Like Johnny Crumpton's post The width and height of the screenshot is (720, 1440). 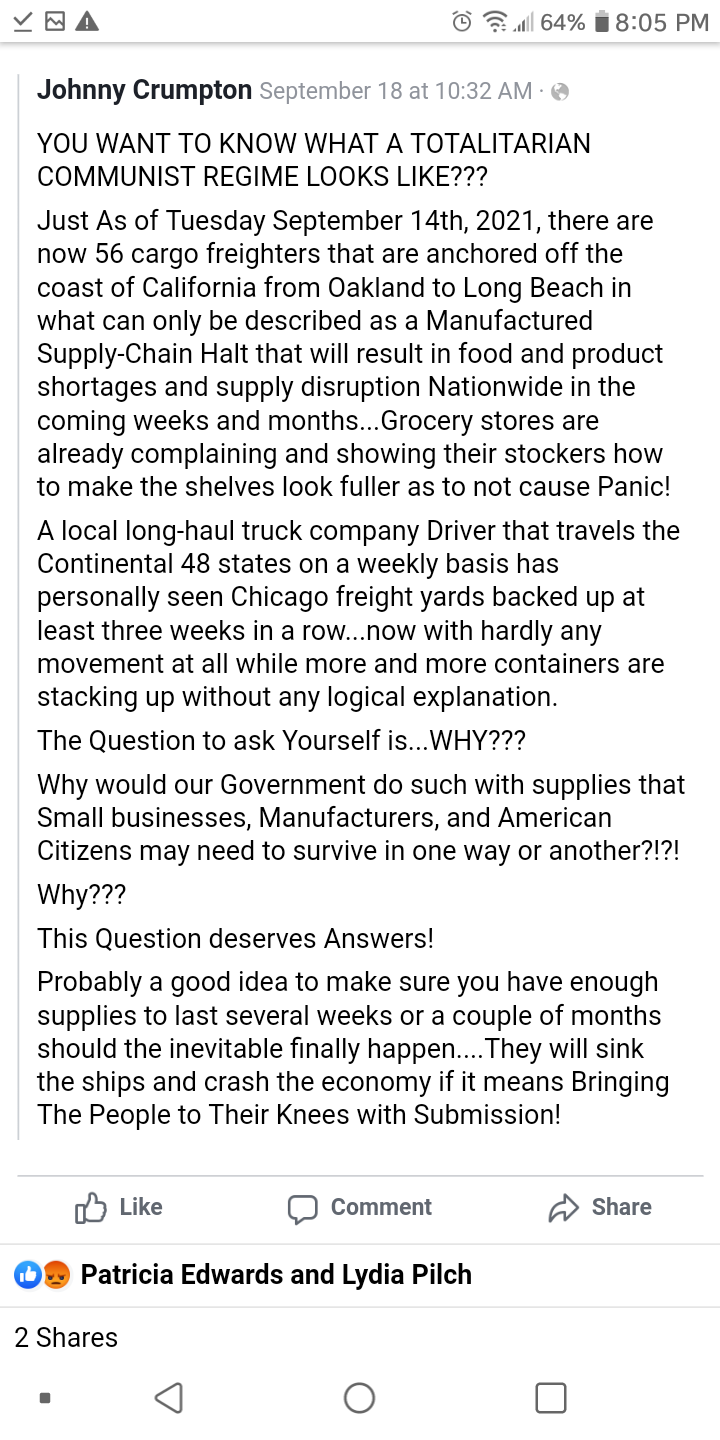(119, 1208)
